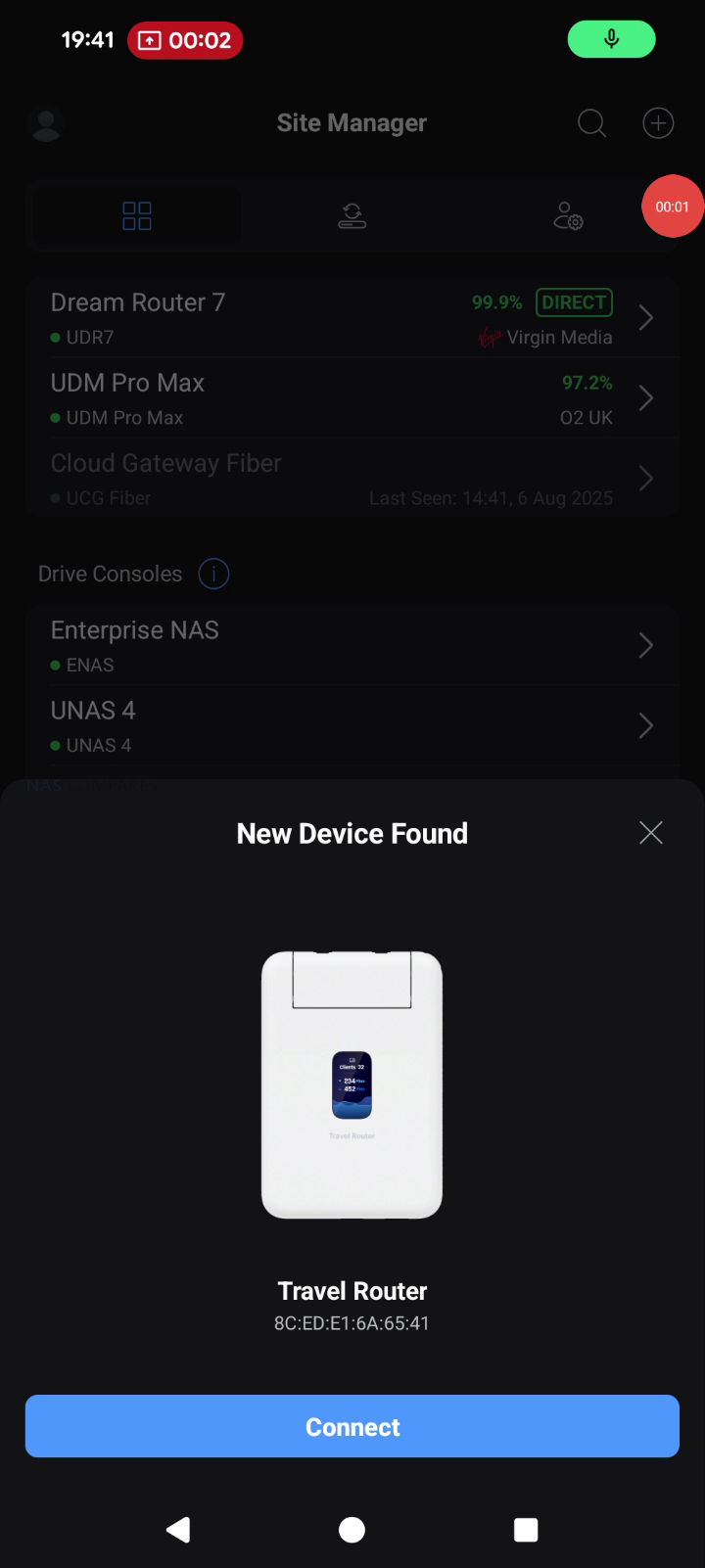Viewport: 705px width, 1568px height.
Task: Go back using the system back button
Action: point(178,1529)
